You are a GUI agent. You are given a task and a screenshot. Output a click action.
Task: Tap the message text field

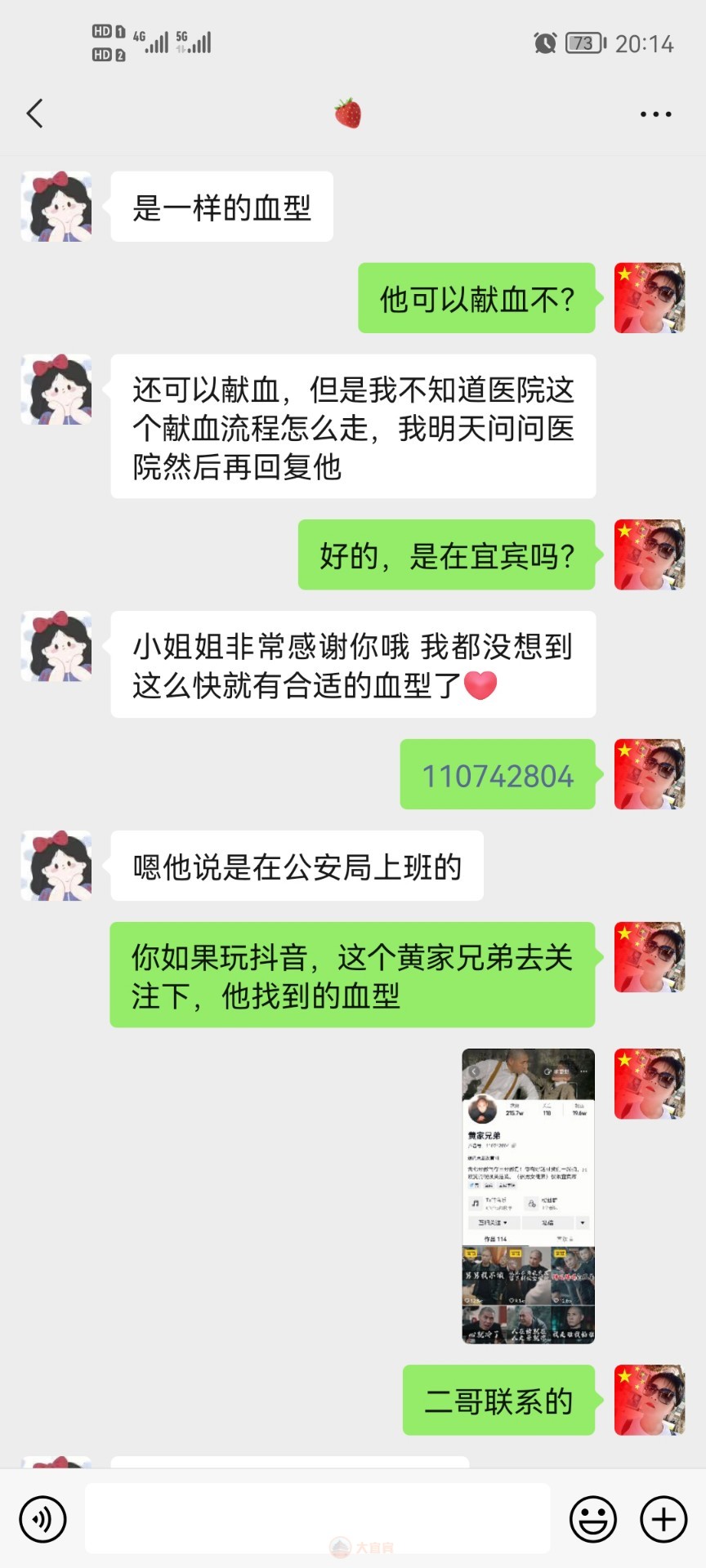coord(317,1518)
